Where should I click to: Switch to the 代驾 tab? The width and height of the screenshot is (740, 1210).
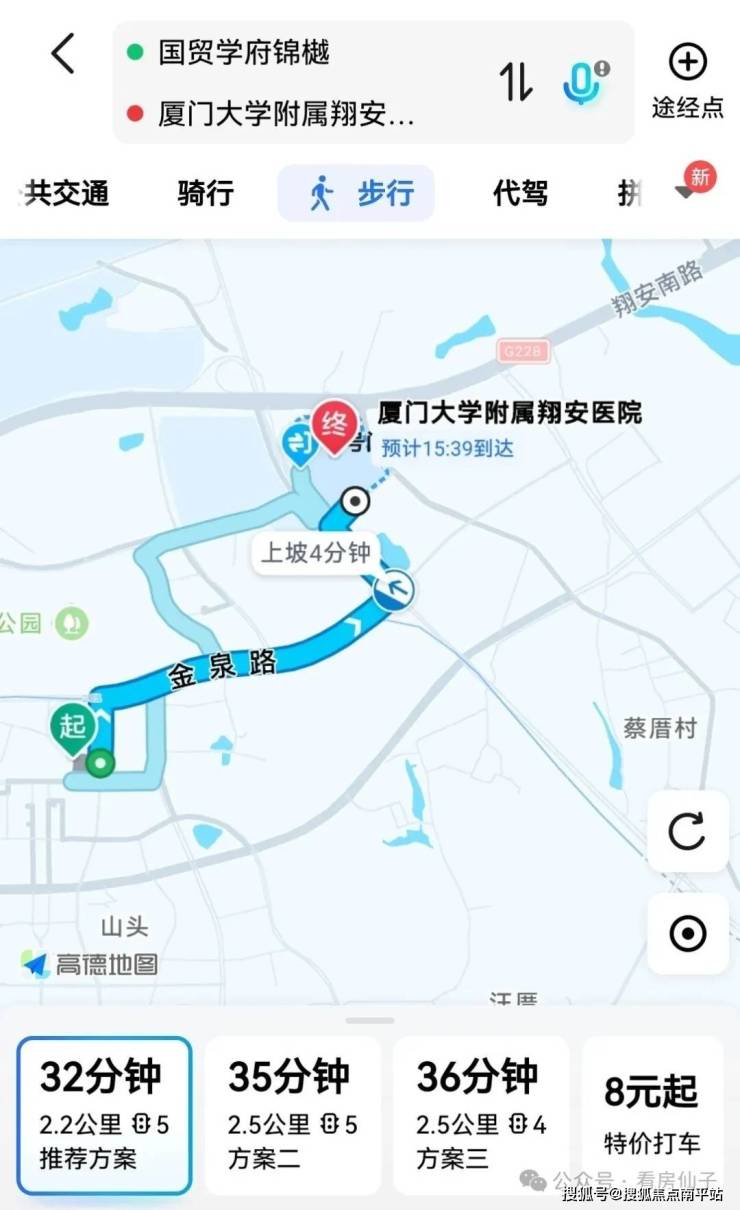click(x=520, y=193)
